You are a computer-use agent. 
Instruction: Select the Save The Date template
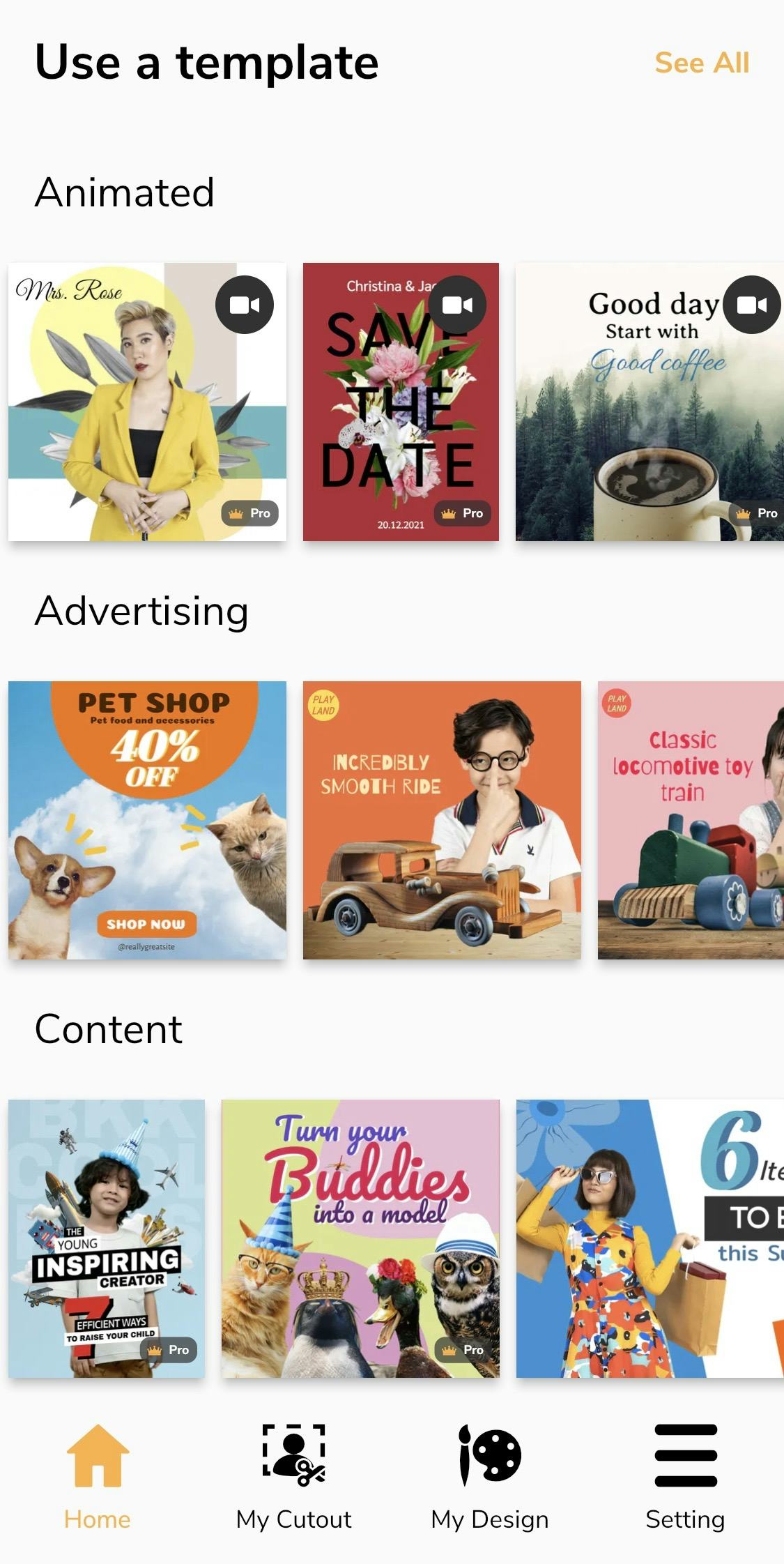[401, 402]
